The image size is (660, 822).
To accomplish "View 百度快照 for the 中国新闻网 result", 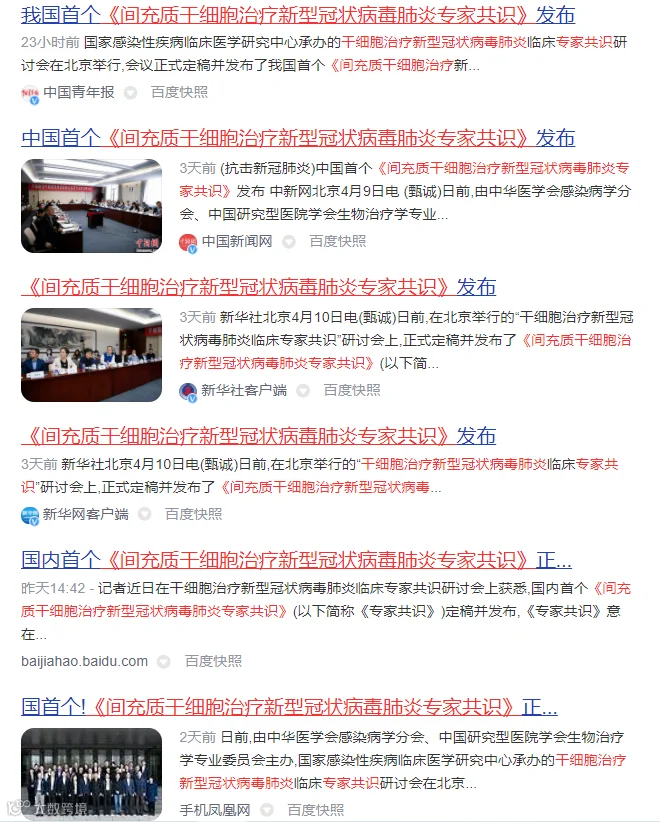I will (338, 241).
